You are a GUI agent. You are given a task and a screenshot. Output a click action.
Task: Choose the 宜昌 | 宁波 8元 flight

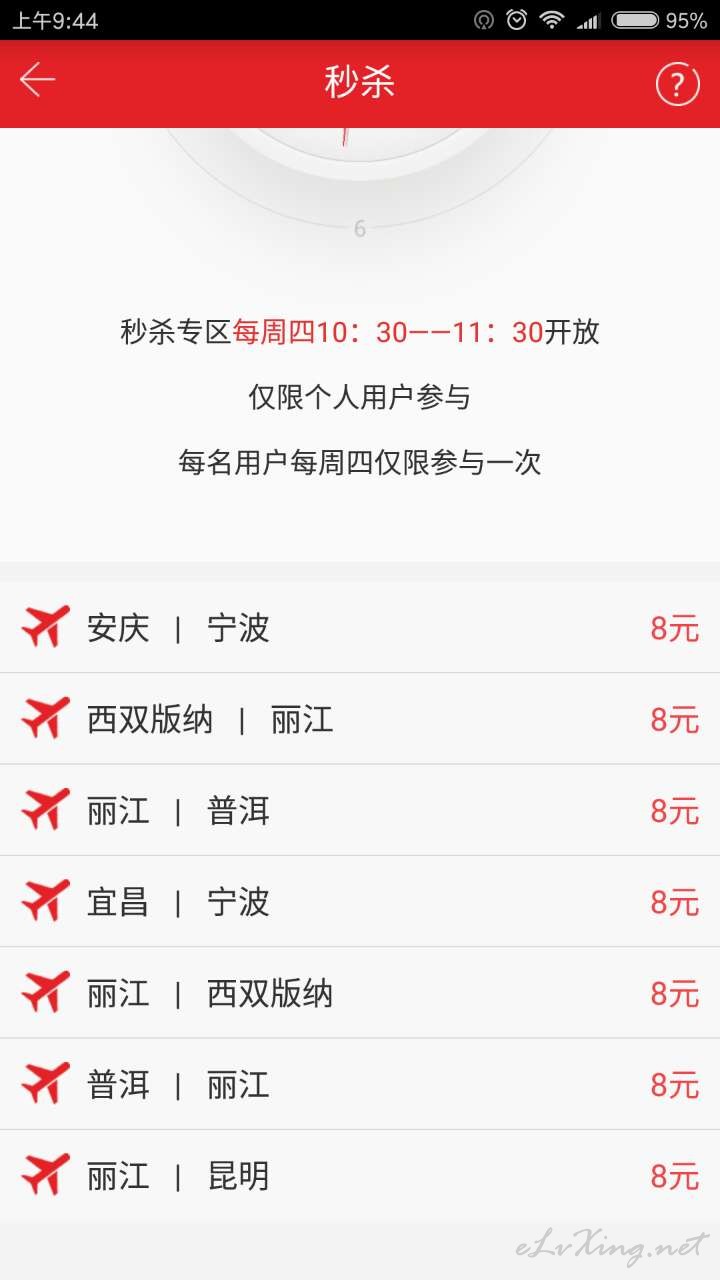pos(360,902)
